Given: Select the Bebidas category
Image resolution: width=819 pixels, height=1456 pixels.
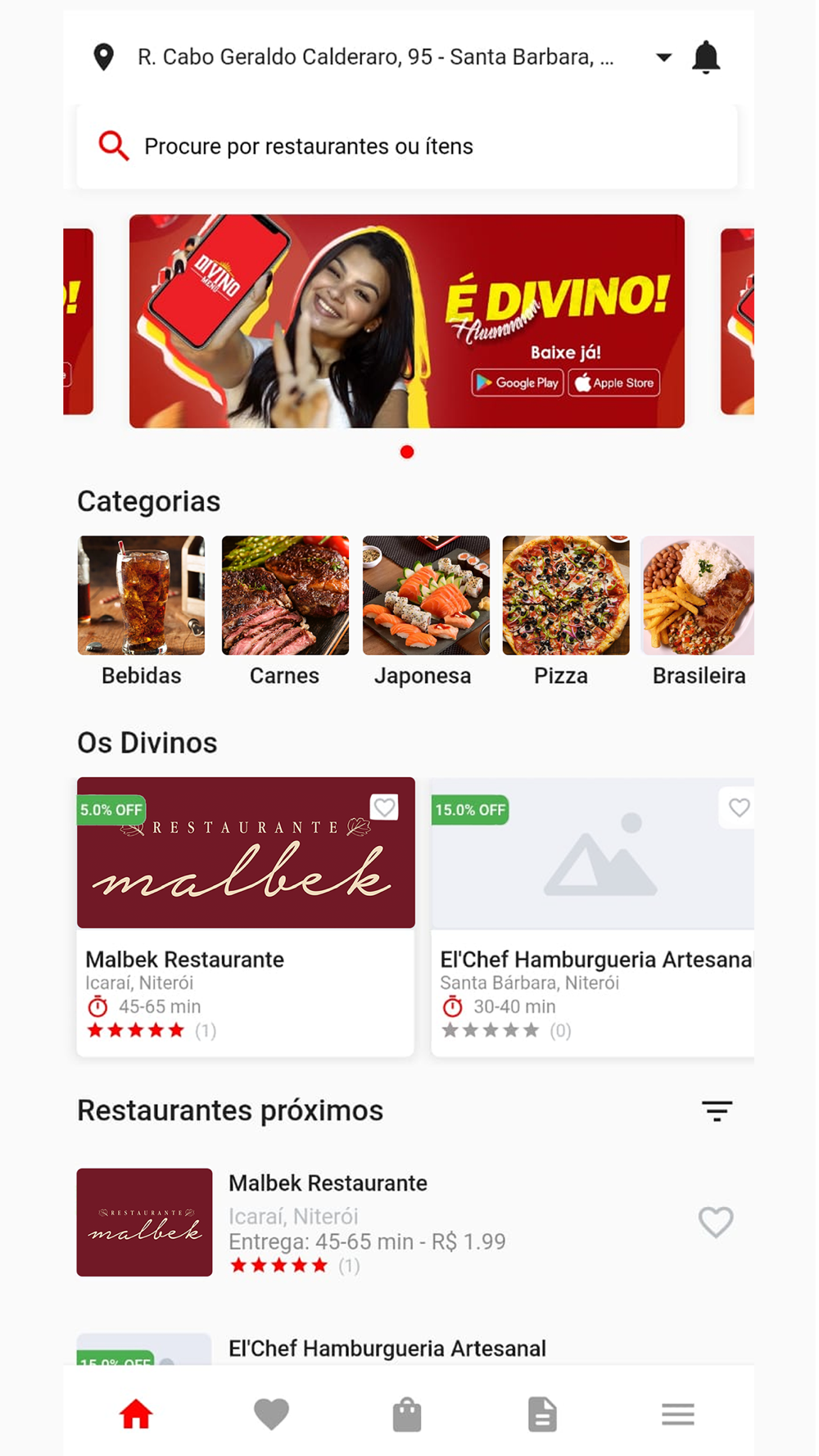Looking at the screenshot, I should [141, 612].
